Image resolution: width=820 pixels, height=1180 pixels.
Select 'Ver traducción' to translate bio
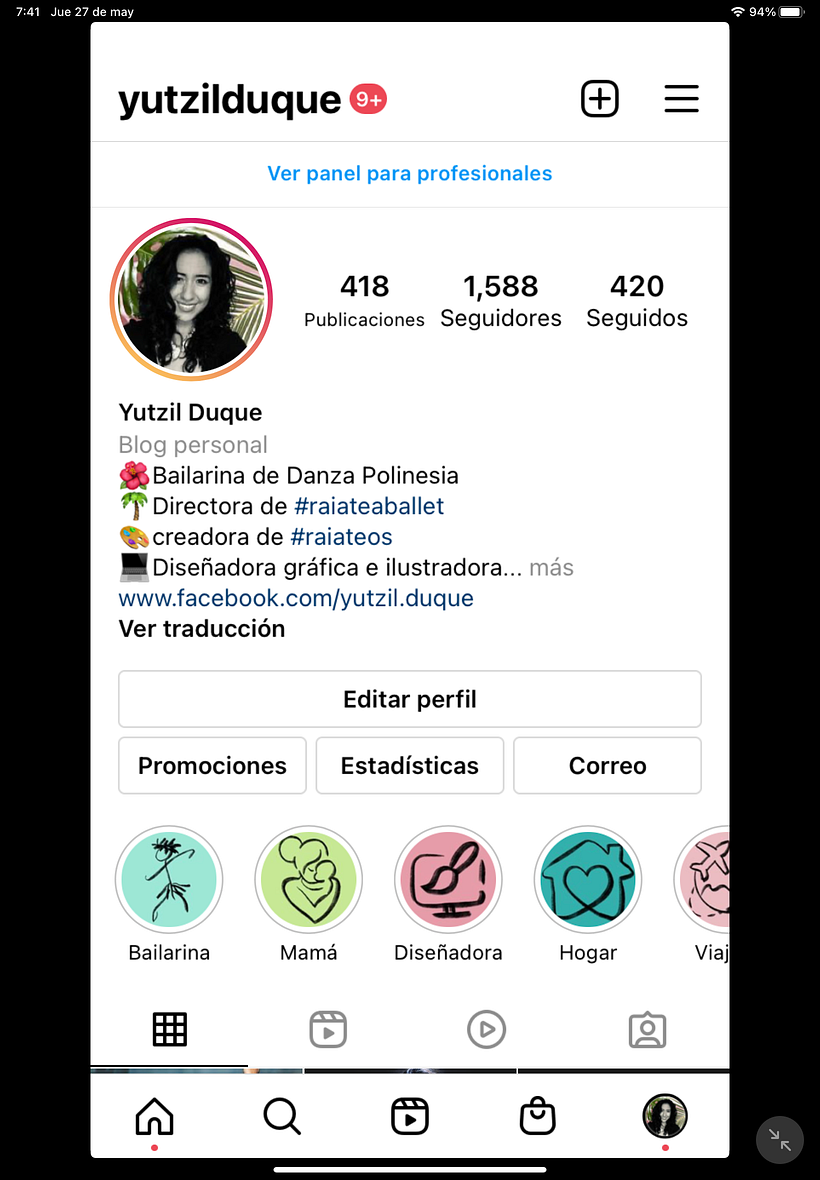click(x=201, y=629)
